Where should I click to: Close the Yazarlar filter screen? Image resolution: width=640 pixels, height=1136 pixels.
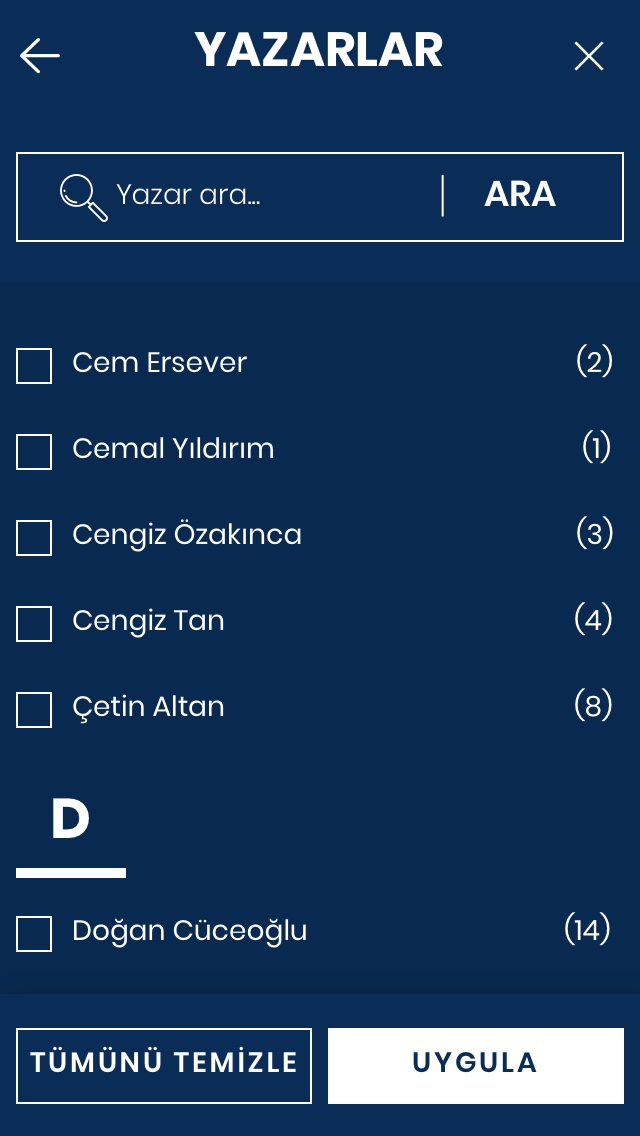coord(589,56)
